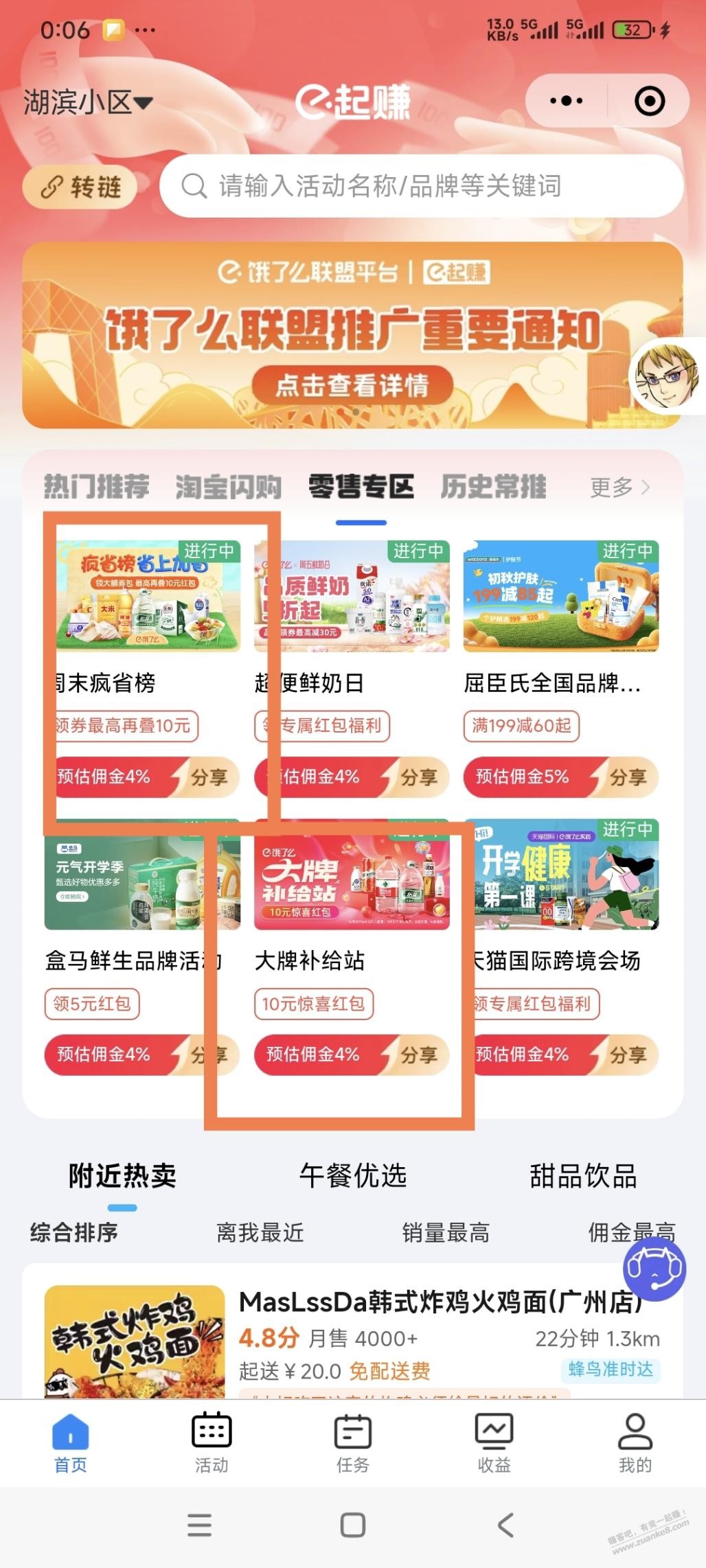Share the 屈臣氏全国品牌 campaign

pos(626,777)
